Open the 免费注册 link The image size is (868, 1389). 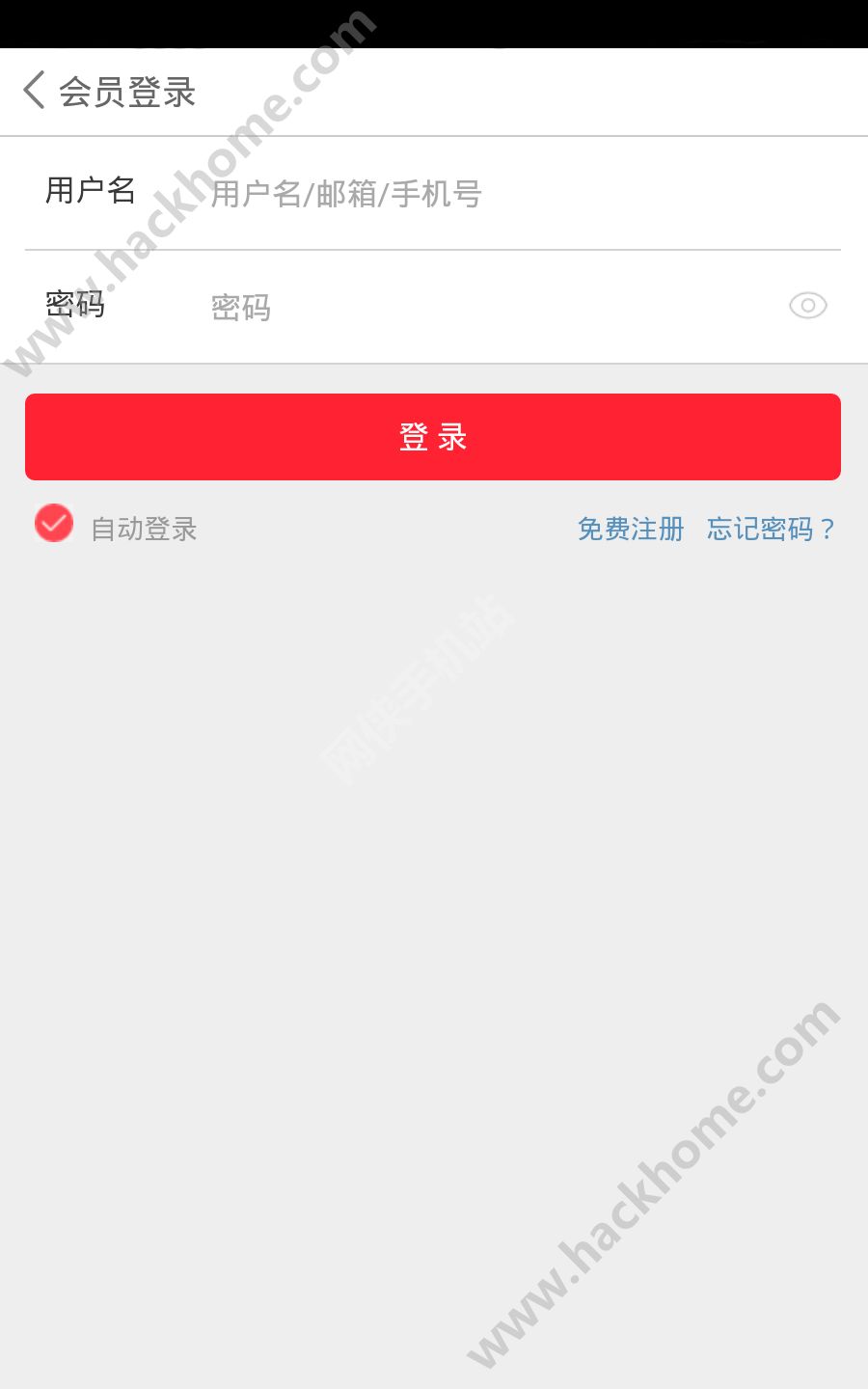[631, 529]
